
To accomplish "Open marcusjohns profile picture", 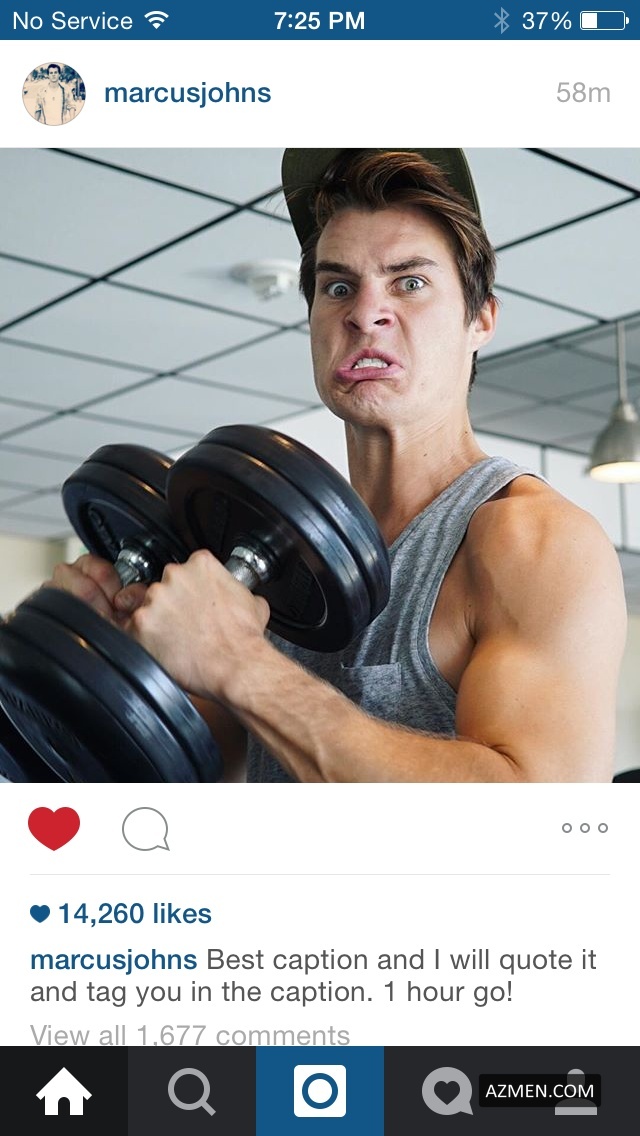I will click(x=53, y=94).
